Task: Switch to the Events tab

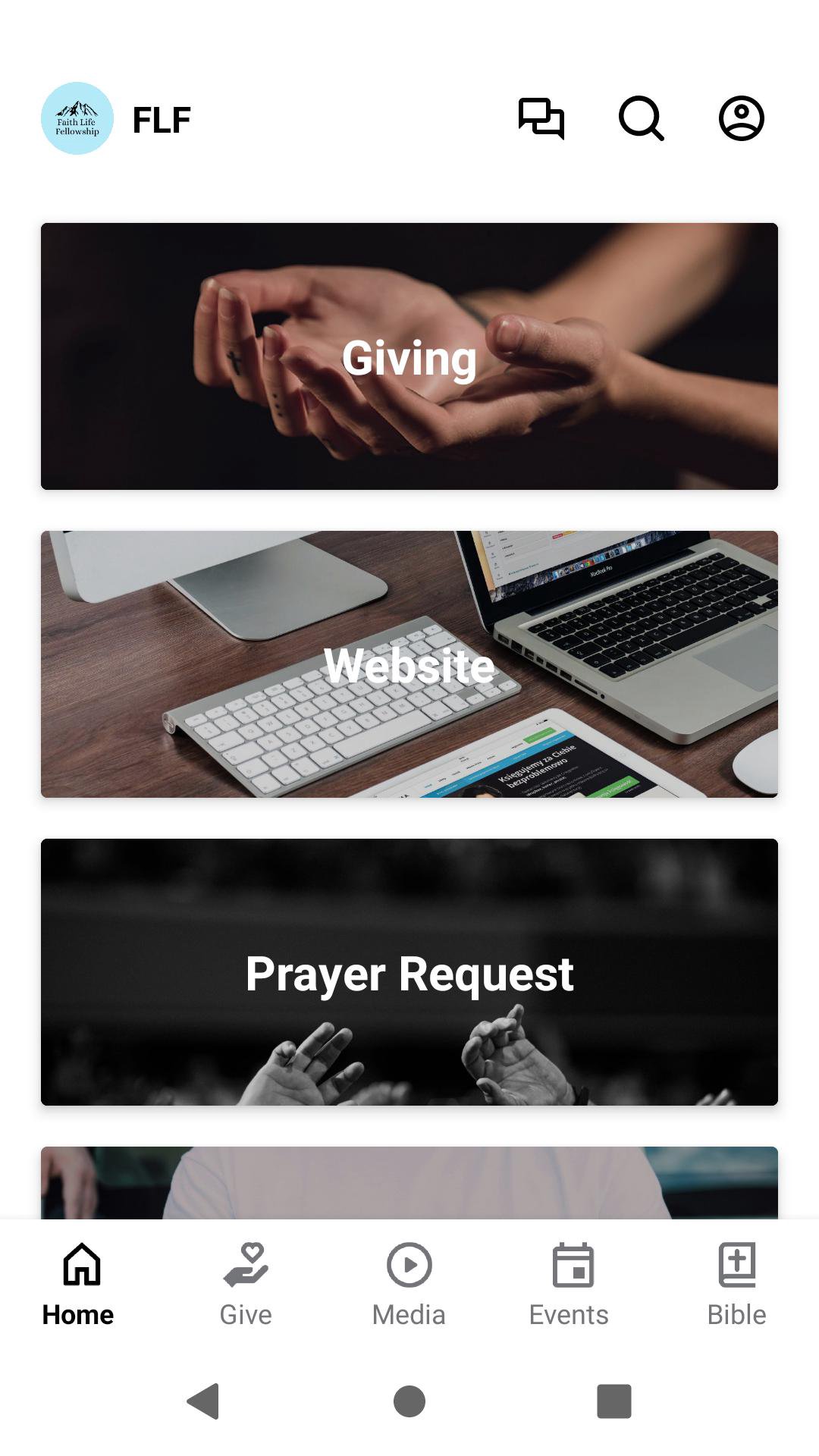Action: pos(570,1285)
